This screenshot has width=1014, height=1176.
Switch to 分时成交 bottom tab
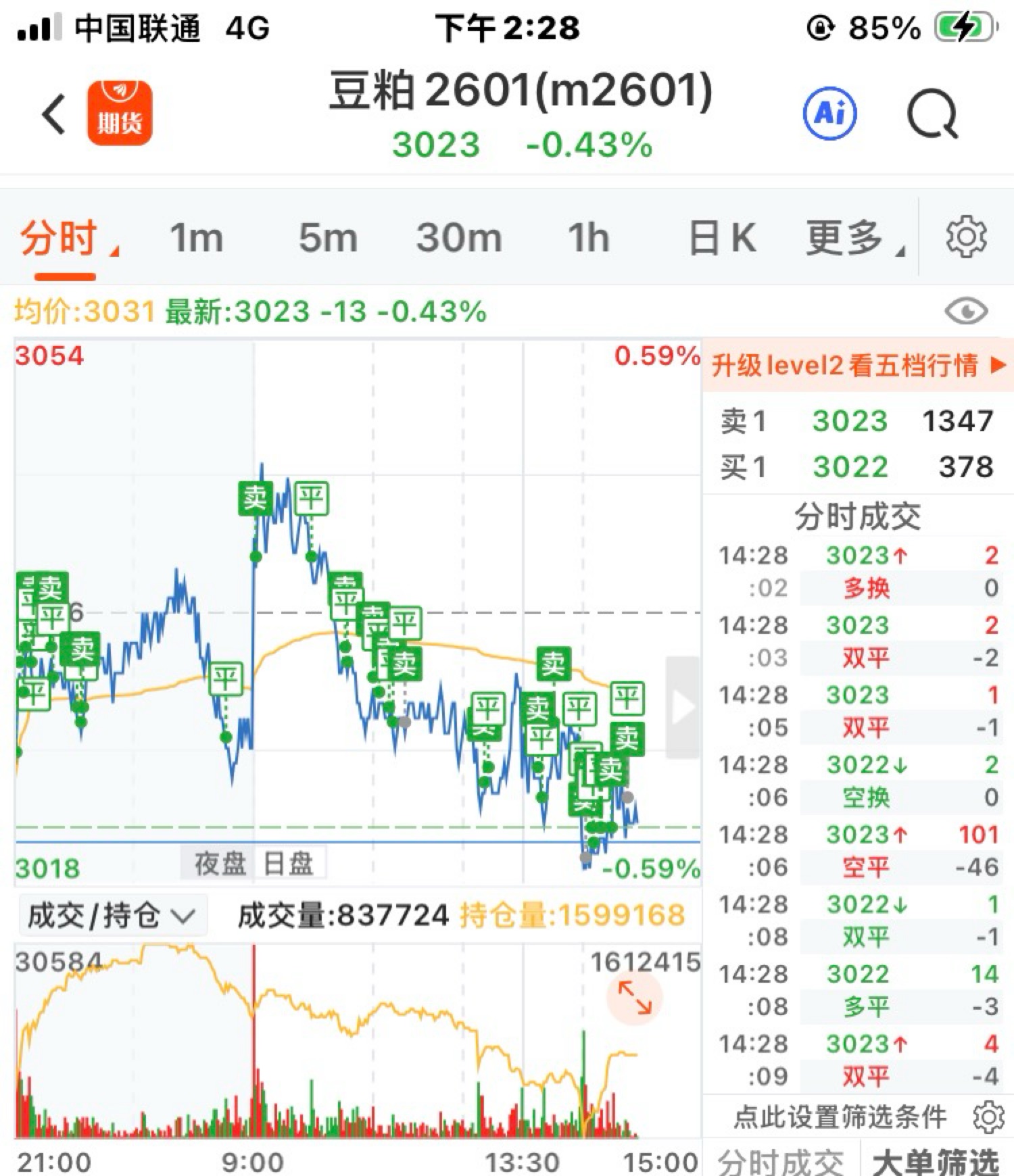pos(781,1161)
